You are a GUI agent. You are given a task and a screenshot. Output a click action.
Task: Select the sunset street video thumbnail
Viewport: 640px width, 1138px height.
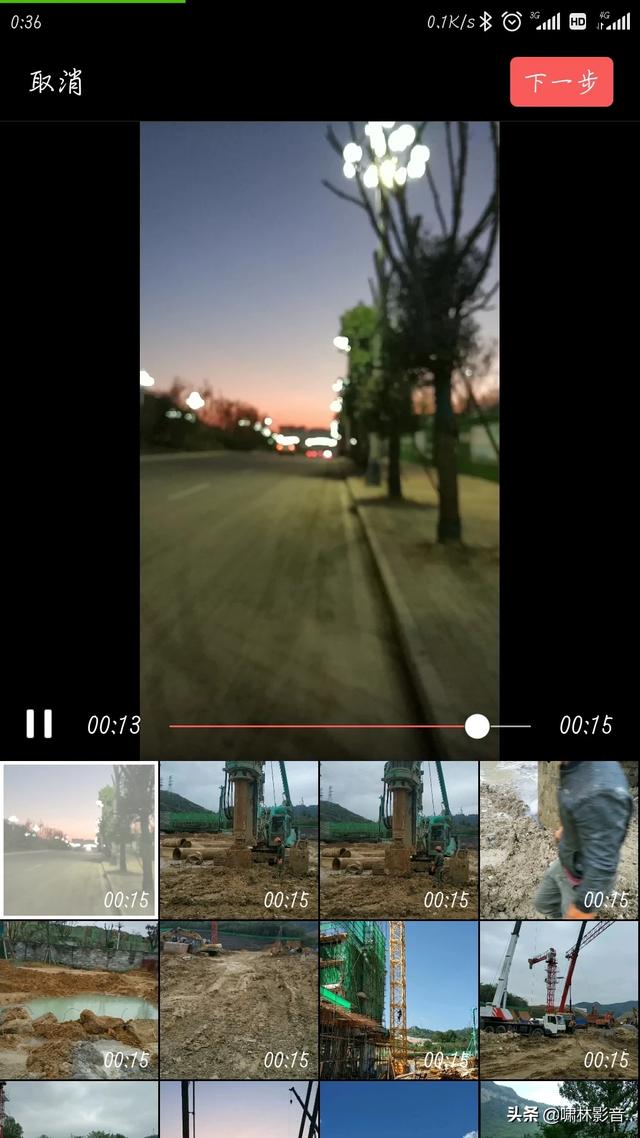[x=79, y=840]
